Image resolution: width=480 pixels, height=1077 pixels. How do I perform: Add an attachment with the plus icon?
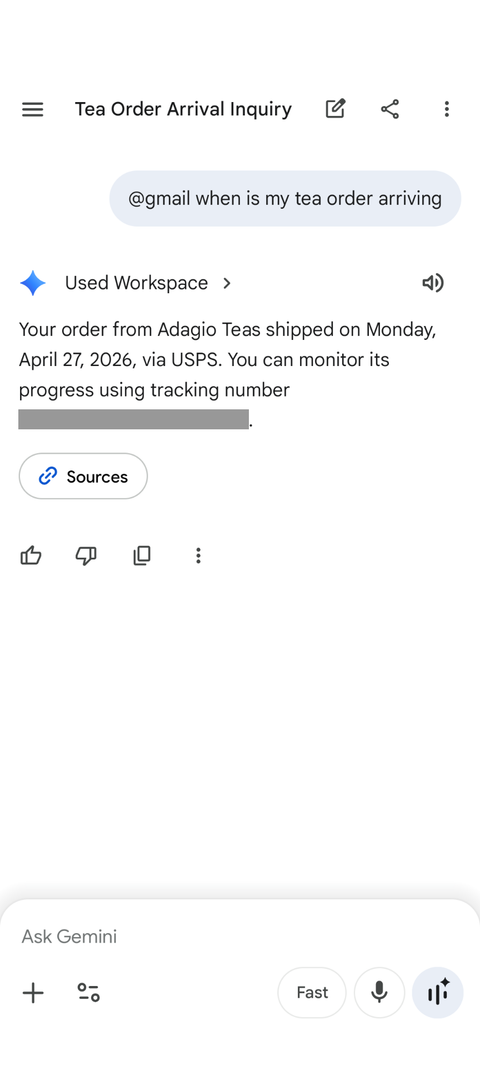33,993
